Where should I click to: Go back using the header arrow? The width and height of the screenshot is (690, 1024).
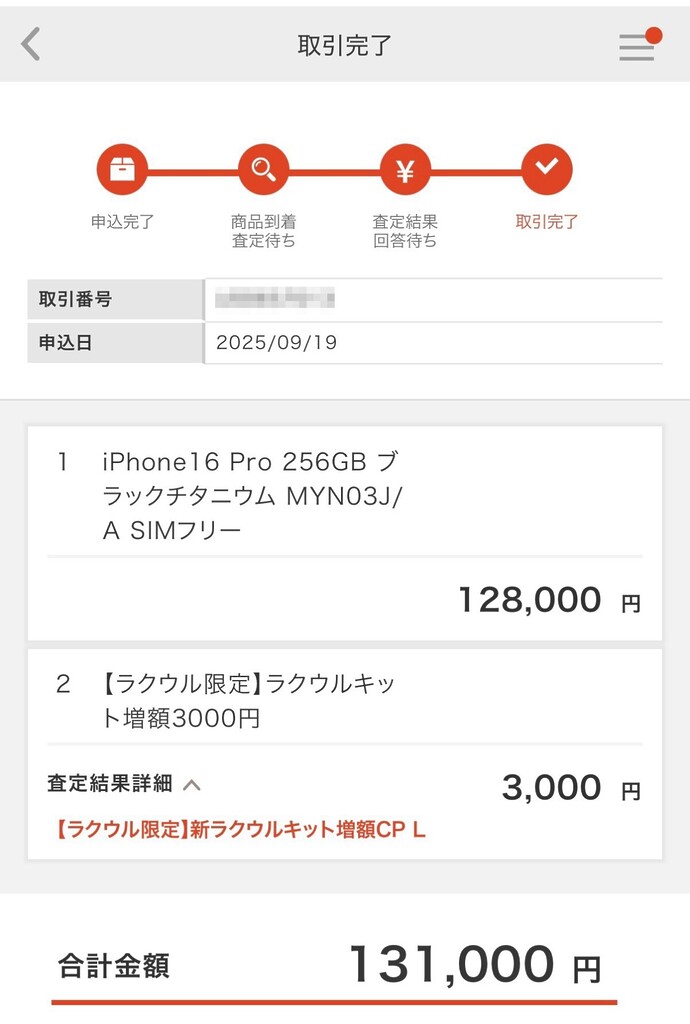pos(32,45)
